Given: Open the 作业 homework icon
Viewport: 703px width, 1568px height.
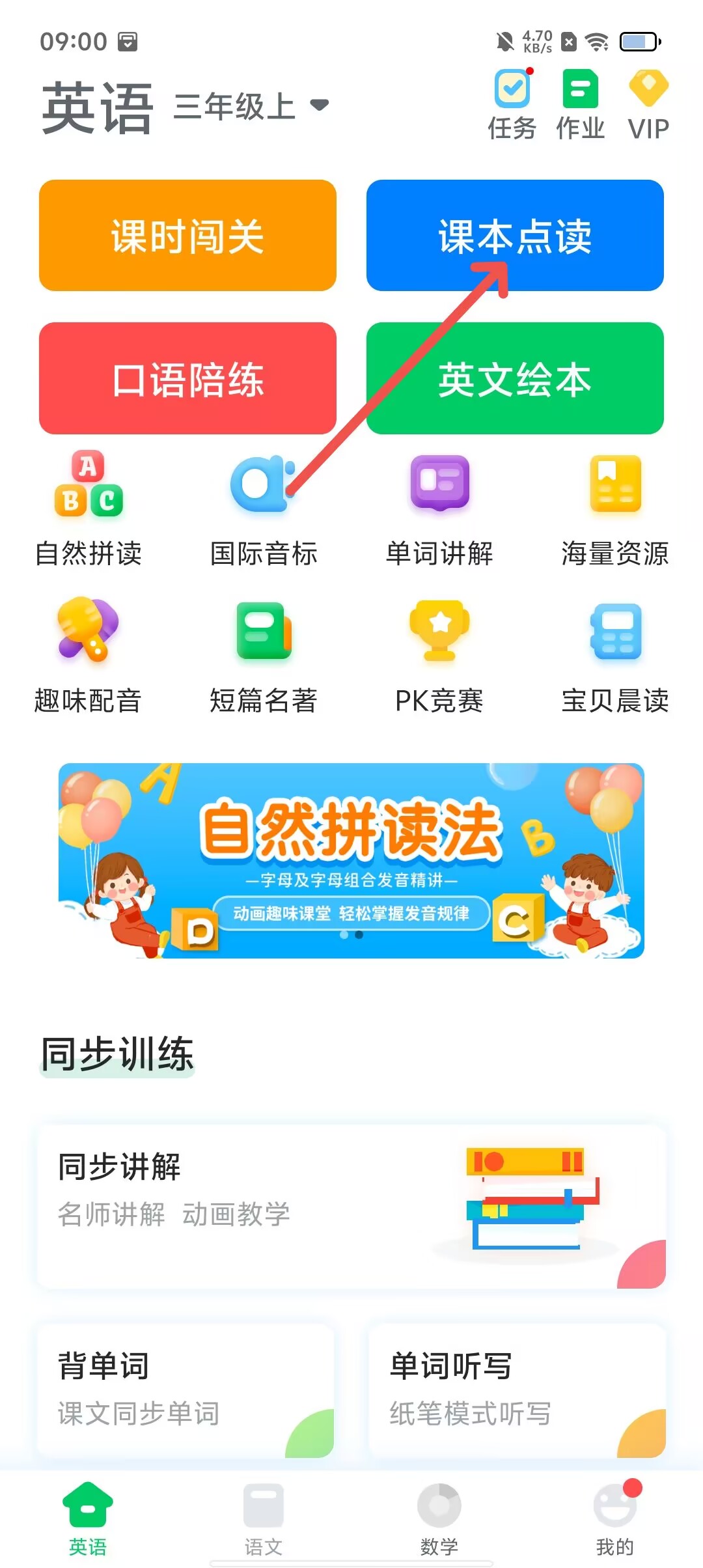Looking at the screenshot, I should click(579, 104).
